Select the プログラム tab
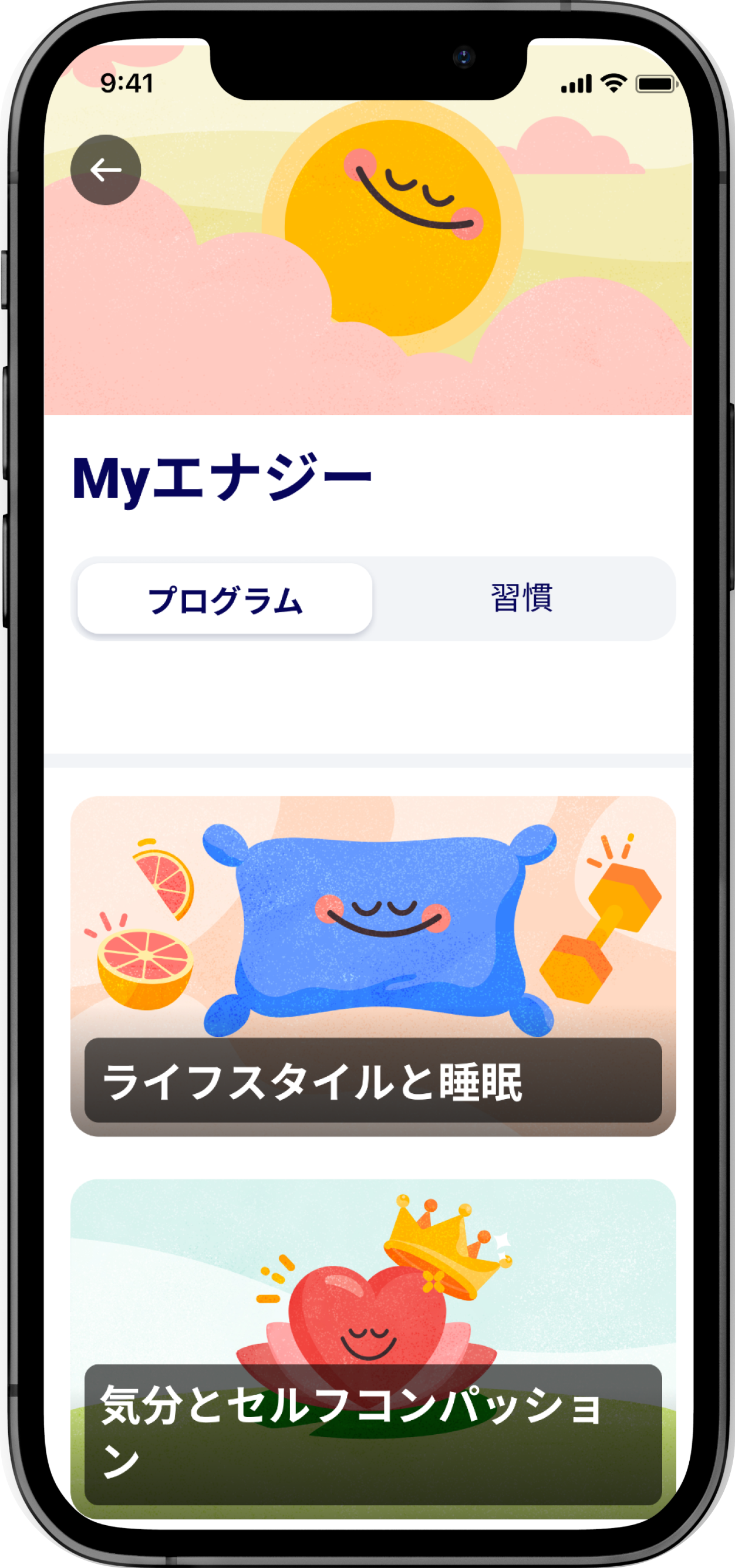The height and width of the screenshot is (1568, 735). click(x=225, y=599)
